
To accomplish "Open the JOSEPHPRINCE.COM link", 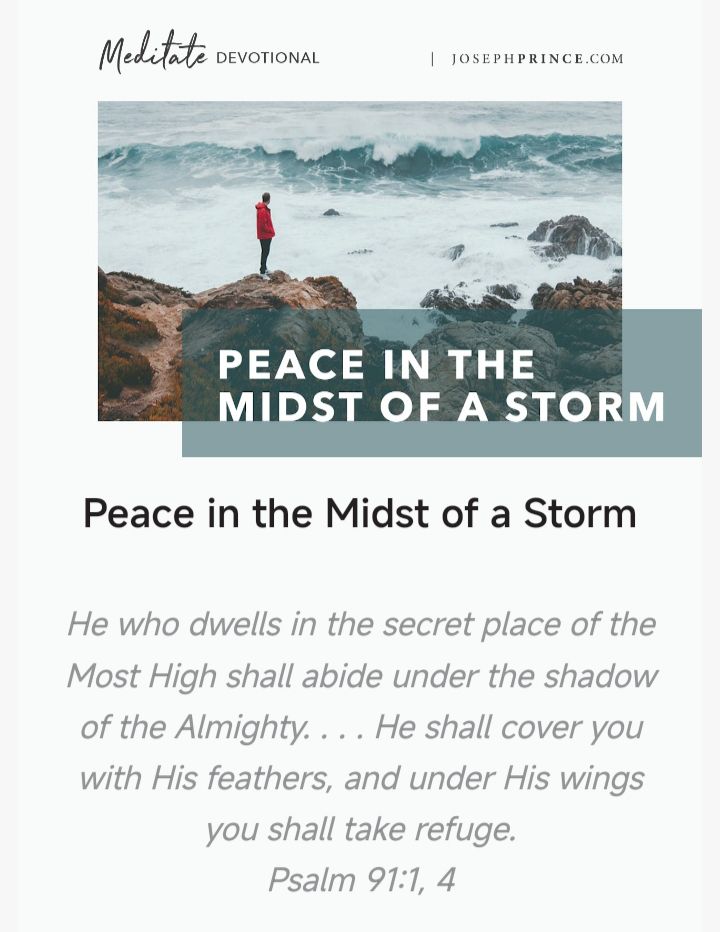I will [x=537, y=59].
